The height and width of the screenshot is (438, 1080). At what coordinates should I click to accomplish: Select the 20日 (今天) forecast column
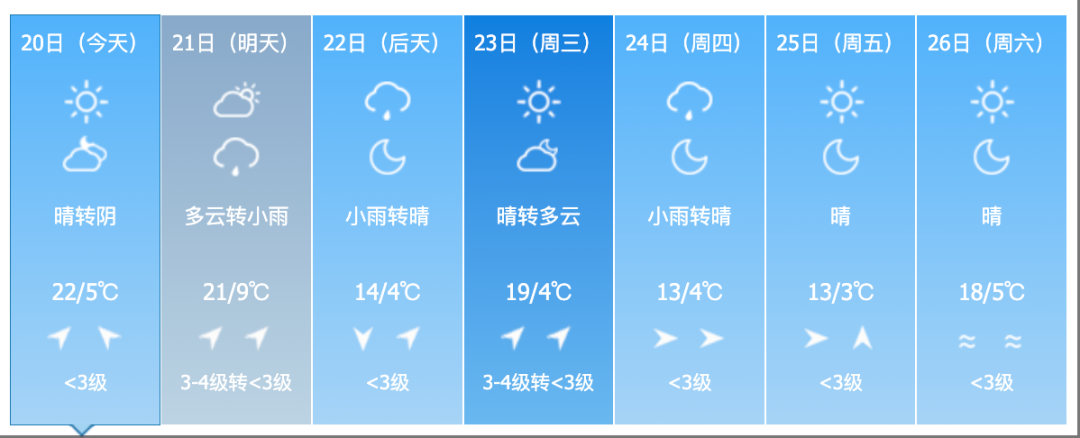point(85,220)
